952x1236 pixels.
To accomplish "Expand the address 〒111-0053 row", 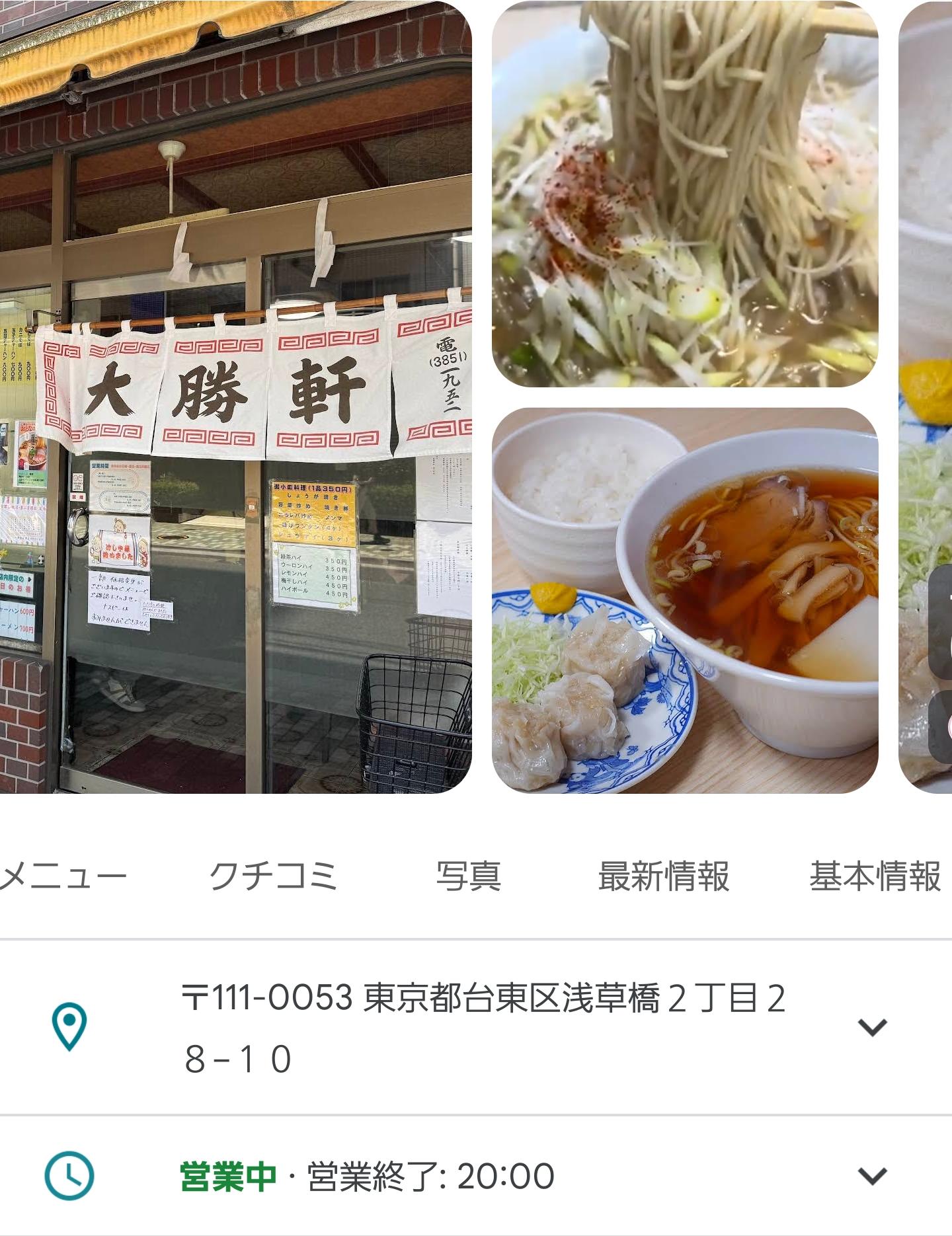I will pos(871,1027).
